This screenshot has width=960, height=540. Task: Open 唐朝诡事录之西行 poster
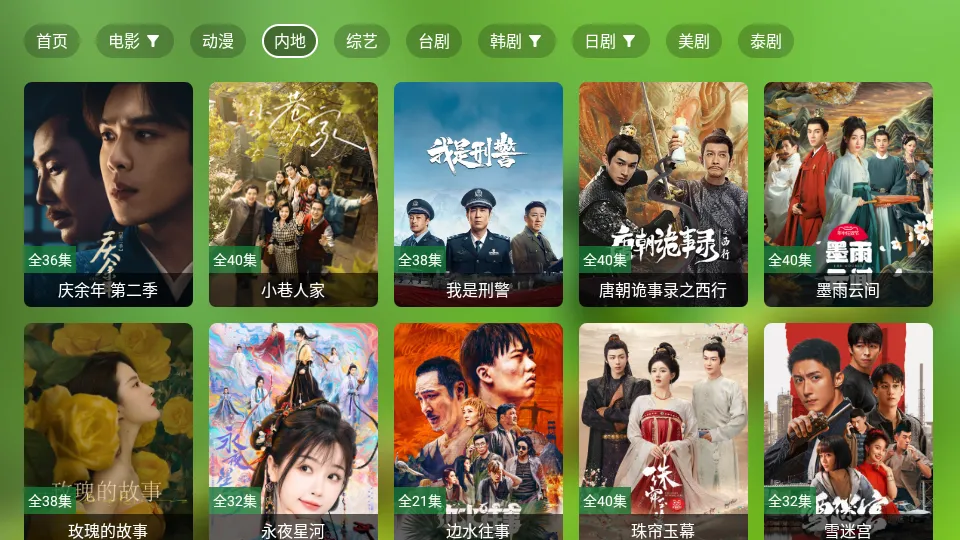pos(663,194)
